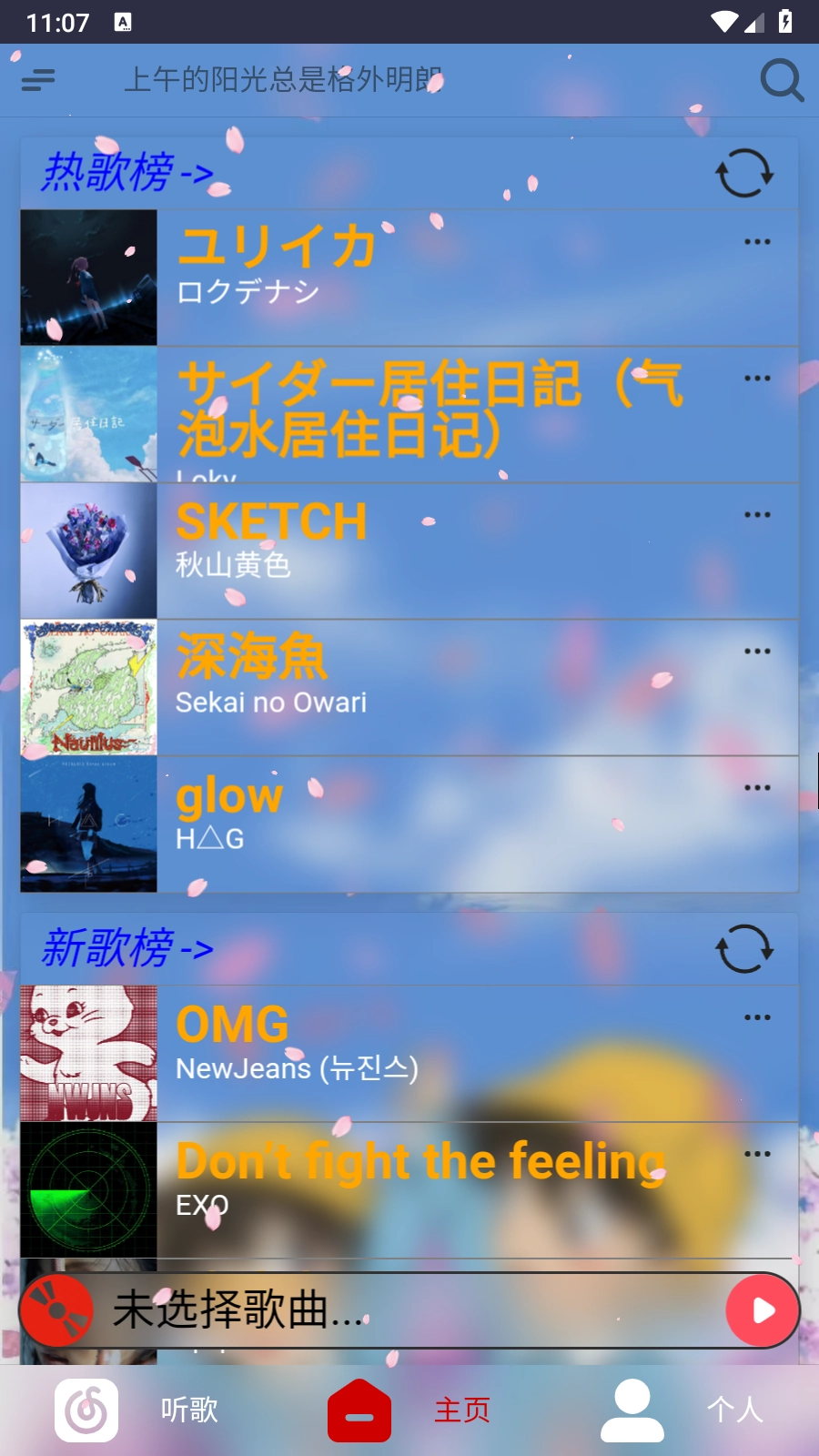Image resolution: width=819 pixels, height=1456 pixels.
Task: Open the overflow menu for SKETCH
Action: [x=756, y=513]
